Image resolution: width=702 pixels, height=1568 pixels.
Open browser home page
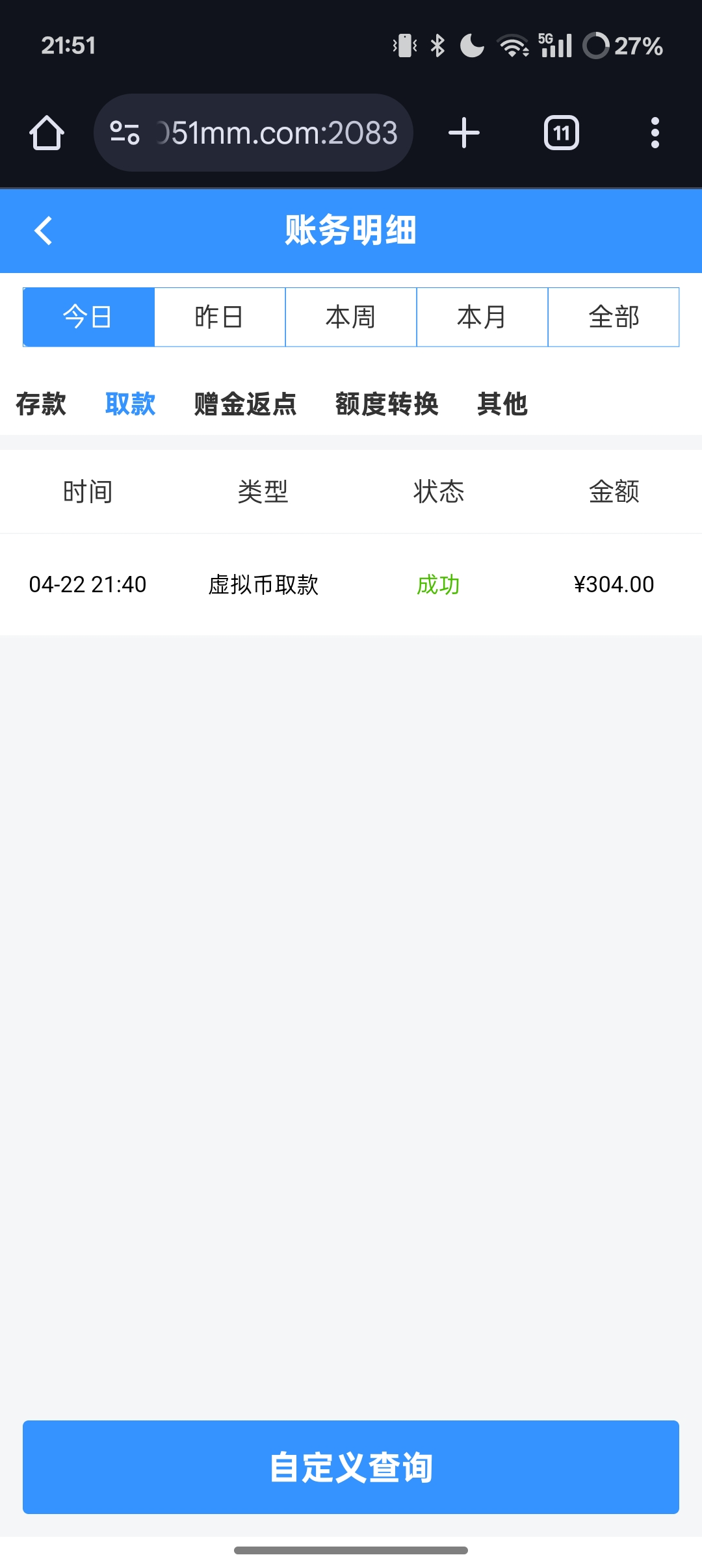(47, 133)
